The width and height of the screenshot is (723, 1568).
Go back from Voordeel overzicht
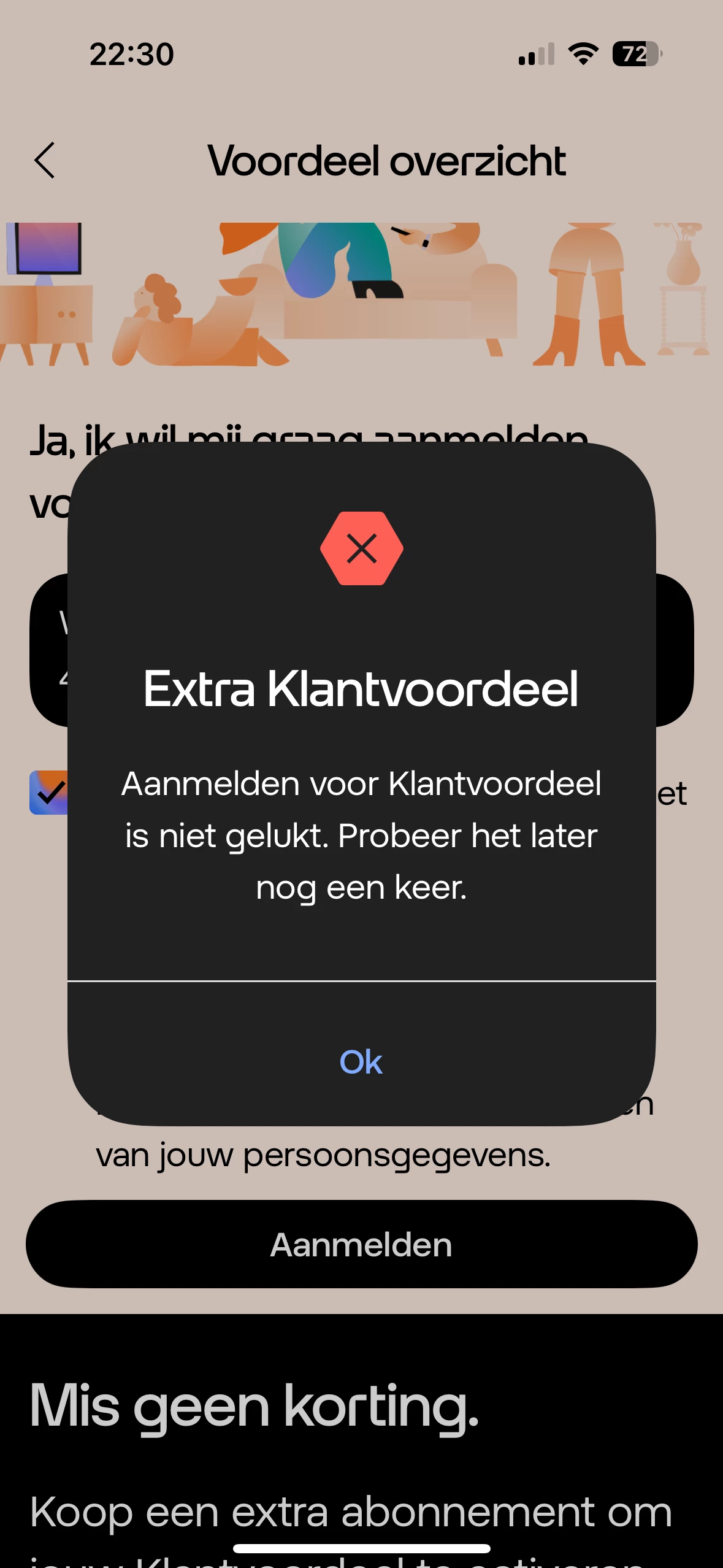(x=45, y=161)
